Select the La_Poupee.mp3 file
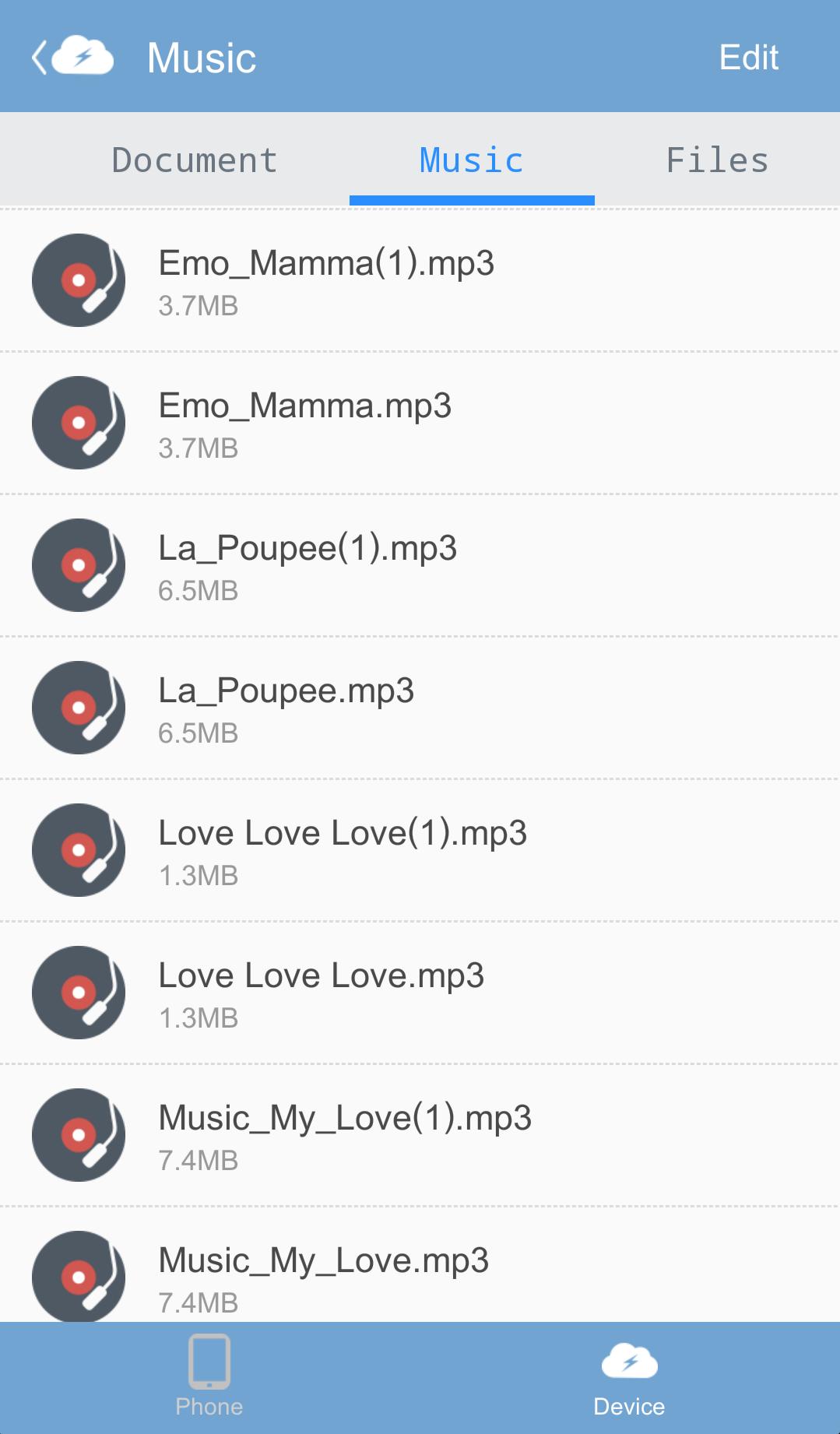The height and width of the screenshot is (1434, 840). coord(286,708)
